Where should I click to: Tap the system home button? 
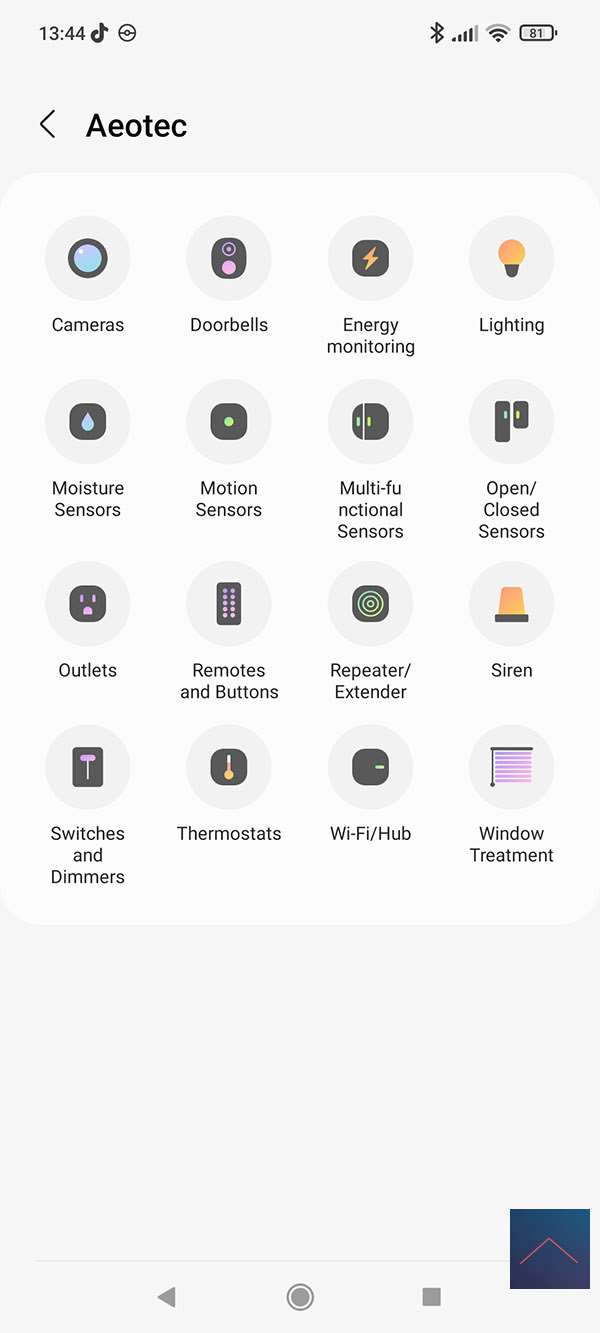tap(300, 1297)
